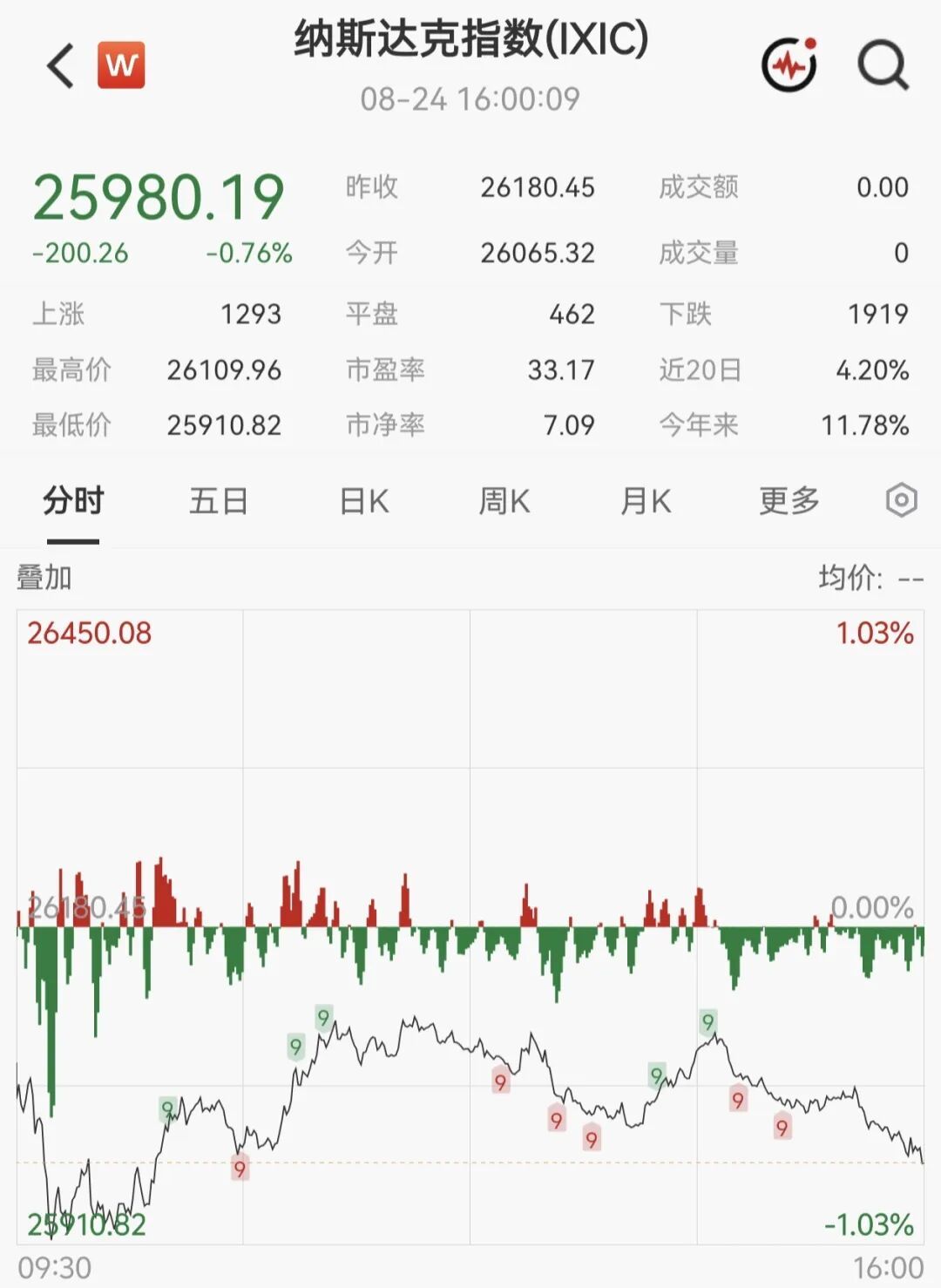The height and width of the screenshot is (1288, 941).
Task: Go back using the arrow
Action: tap(60, 66)
